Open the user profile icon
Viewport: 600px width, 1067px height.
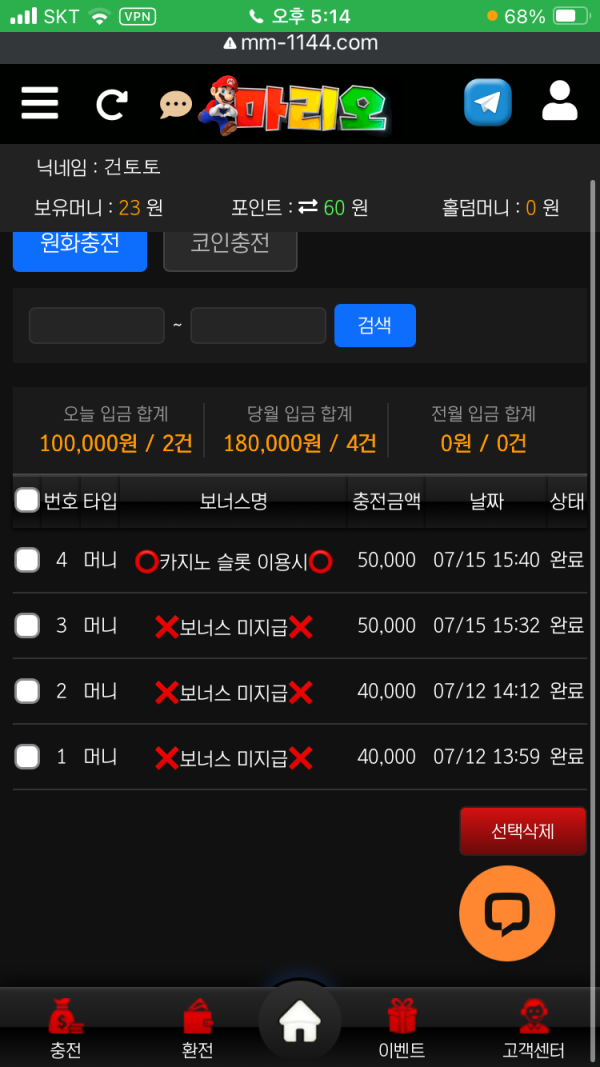tap(559, 101)
